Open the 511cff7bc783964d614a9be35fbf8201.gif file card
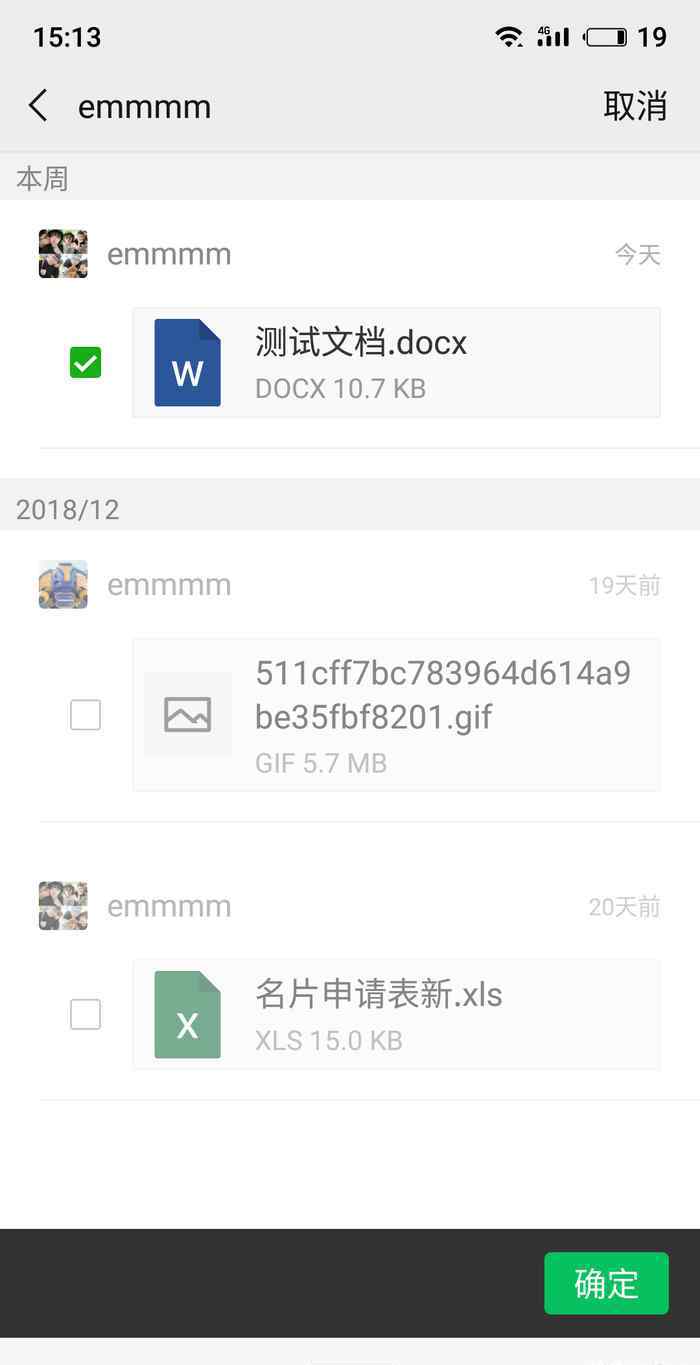This screenshot has height=1365, width=700. pyautogui.click(x=396, y=715)
